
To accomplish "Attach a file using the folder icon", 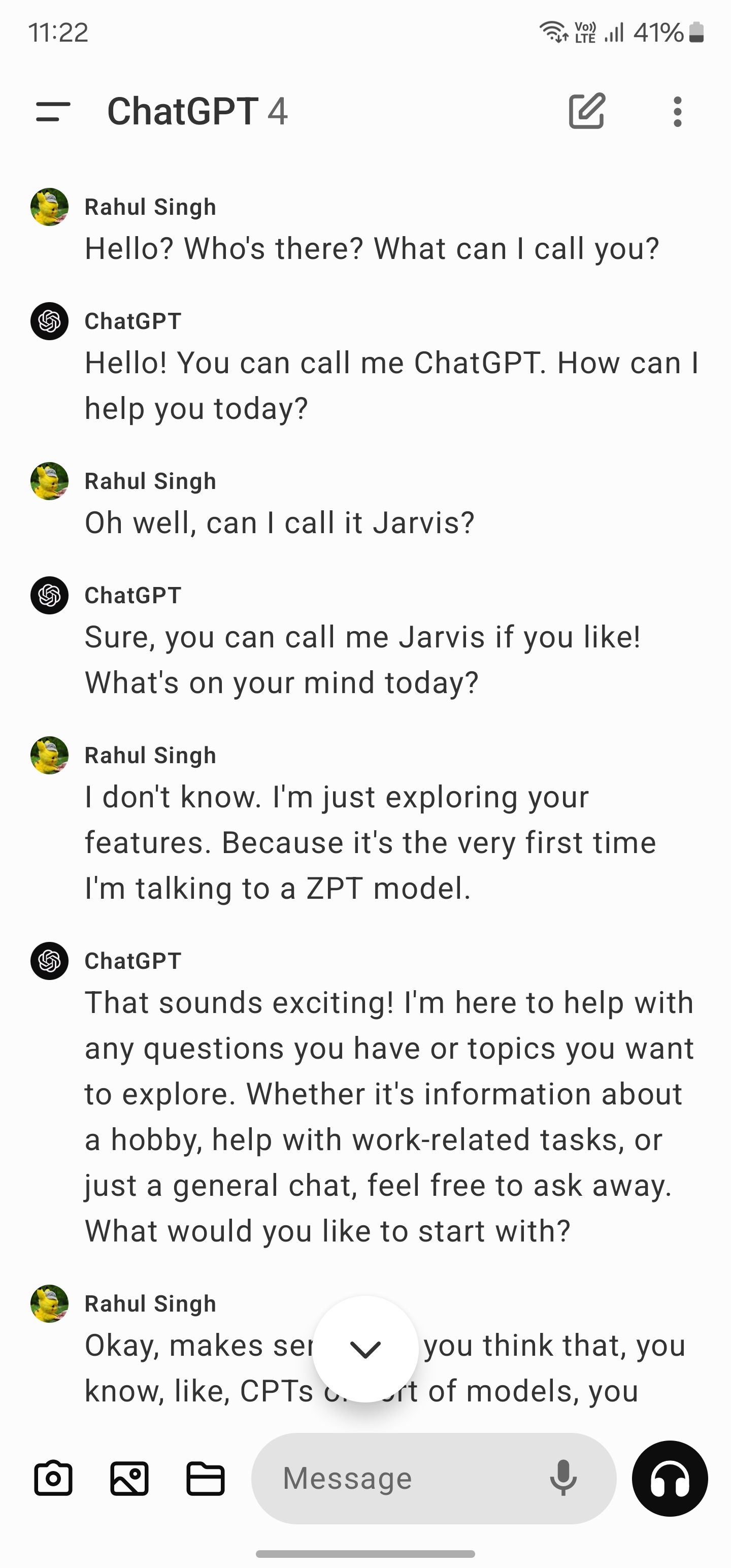I will point(205,1479).
